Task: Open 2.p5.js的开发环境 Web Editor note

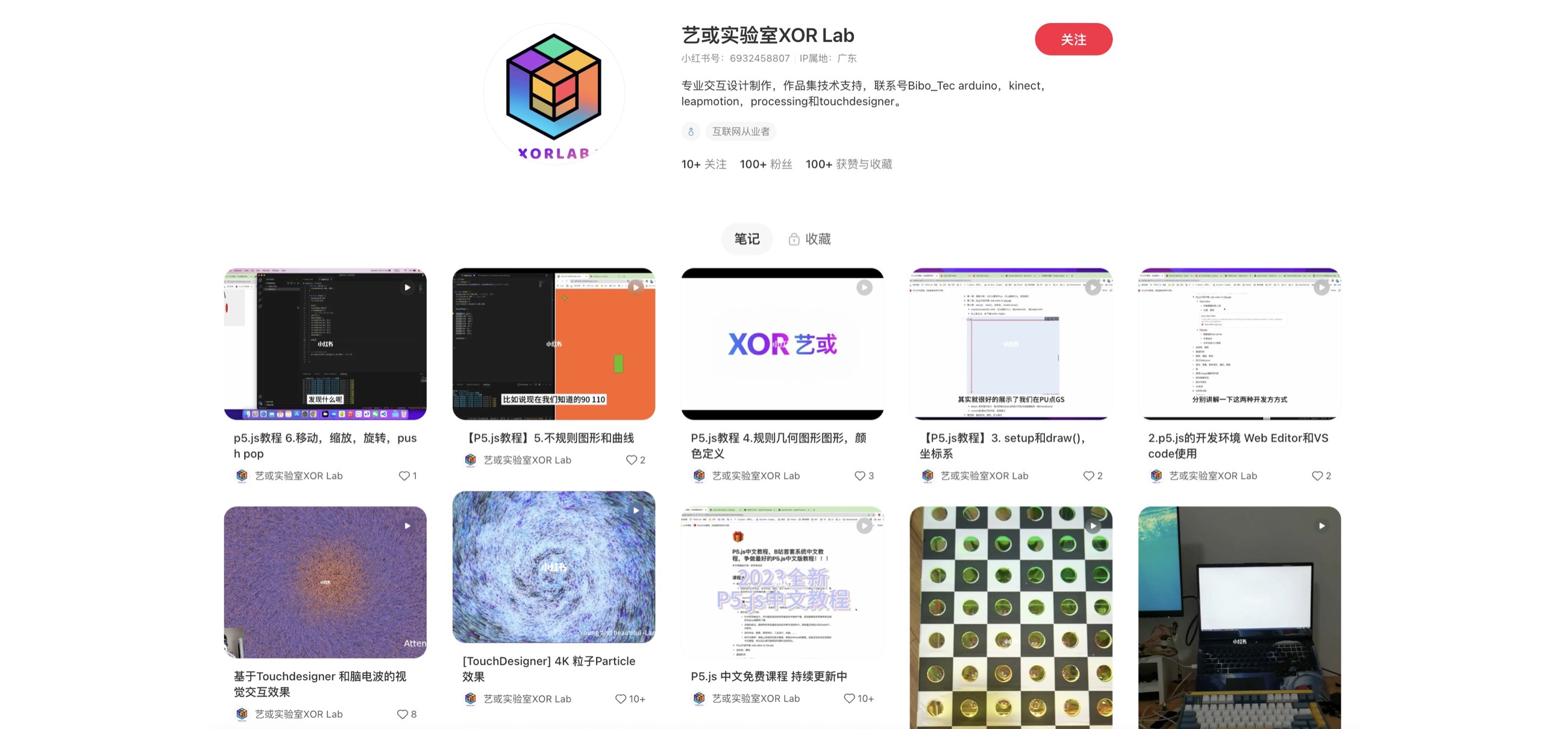Action: tap(1240, 344)
